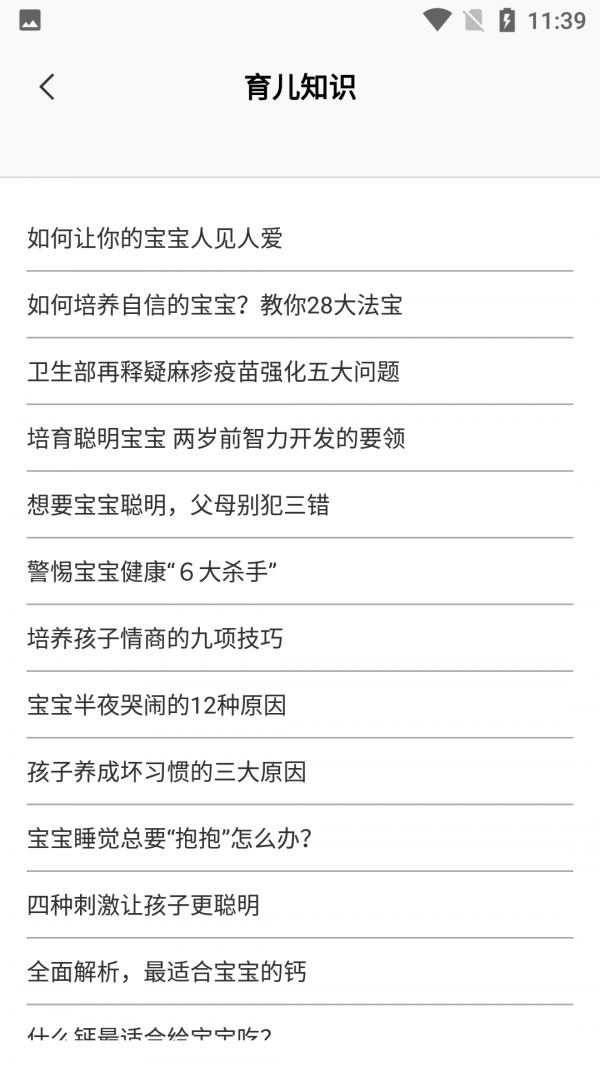Screen dimensions: 600x1067
Task: Open 想要宝宝聪明，父母别犯三错
Action: point(178,505)
